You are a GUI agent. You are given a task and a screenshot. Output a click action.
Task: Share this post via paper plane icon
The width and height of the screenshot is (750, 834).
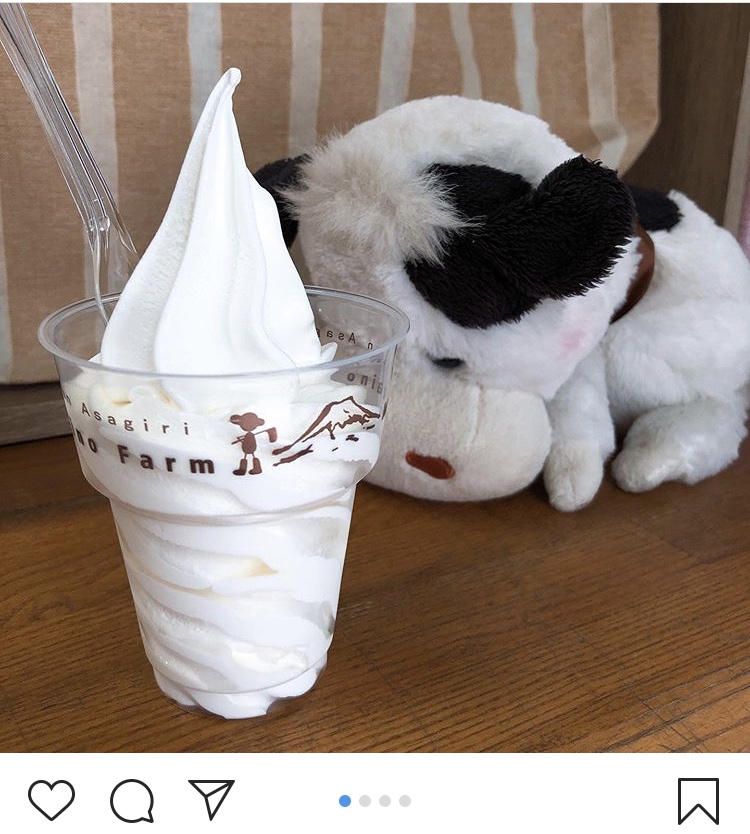(211, 799)
